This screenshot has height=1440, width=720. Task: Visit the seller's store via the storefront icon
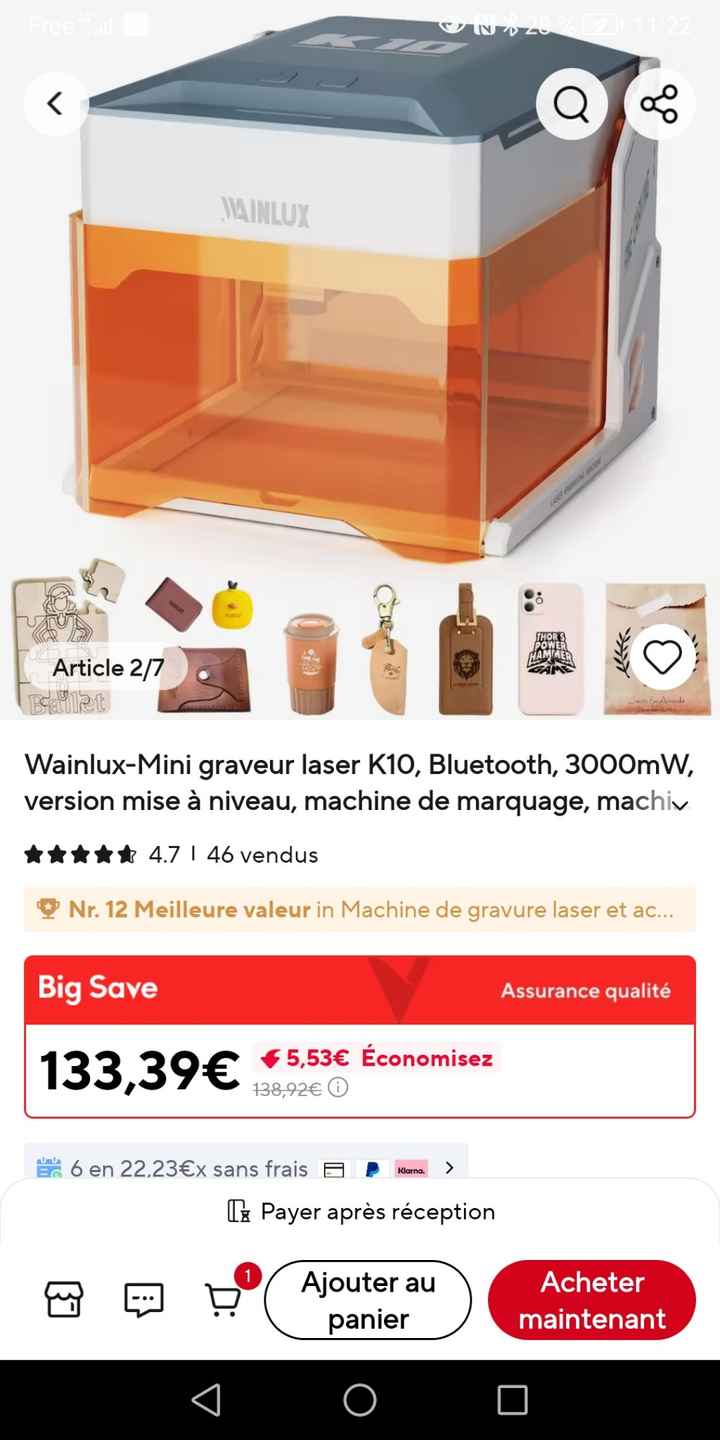[x=63, y=1299]
